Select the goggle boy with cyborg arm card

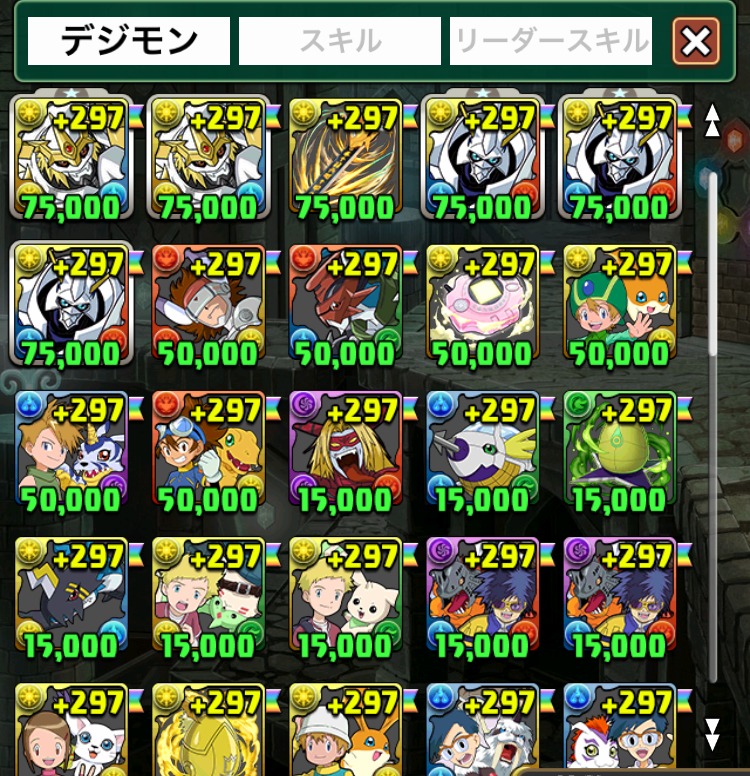click(209, 306)
